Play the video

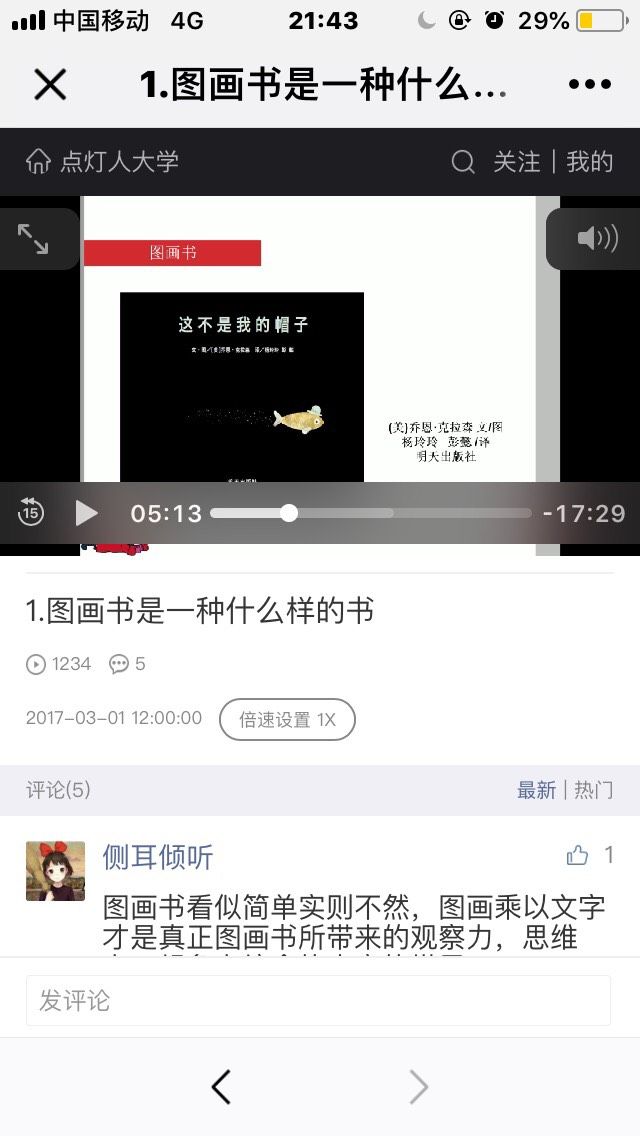click(86, 513)
